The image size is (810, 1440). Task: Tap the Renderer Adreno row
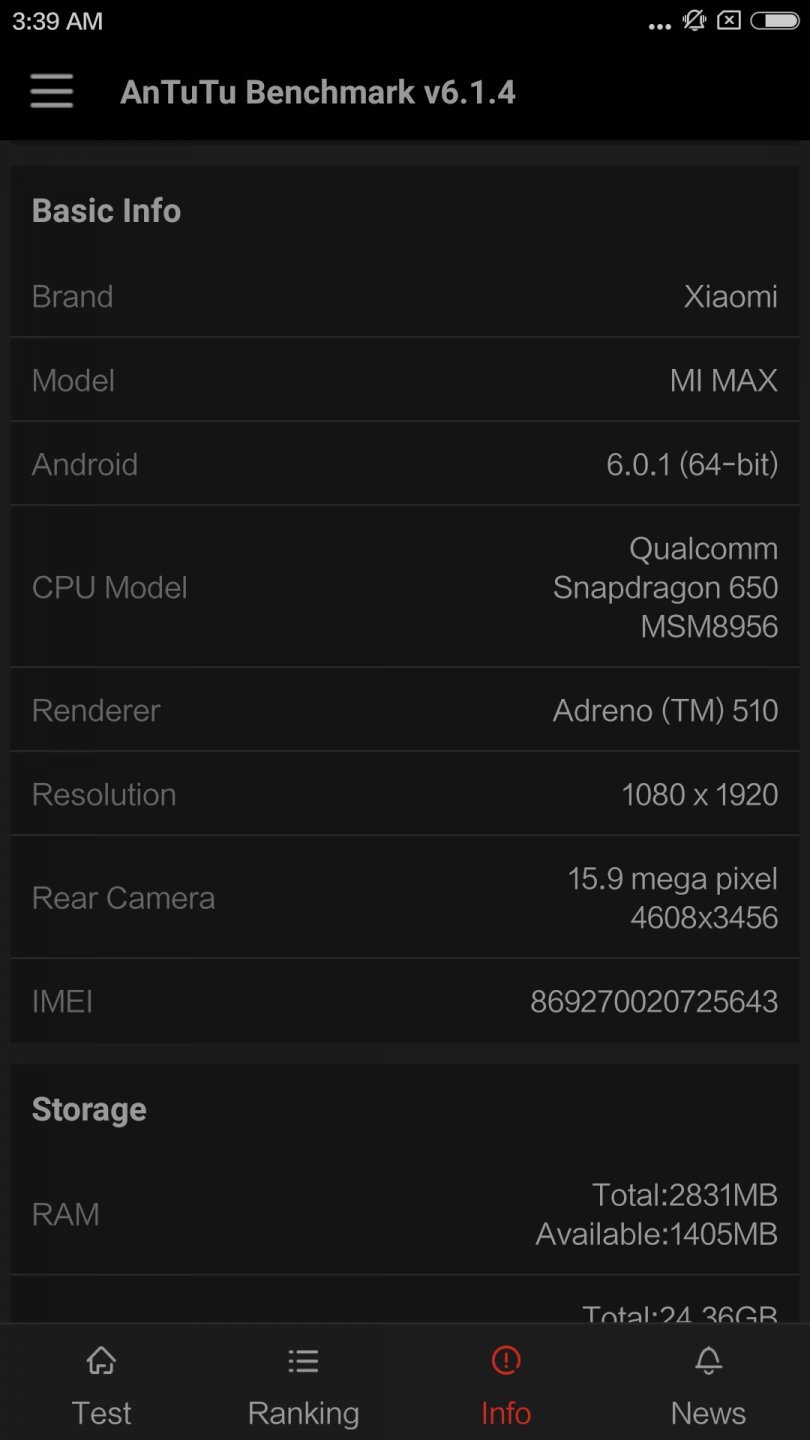pyautogui.click(x=405, y=710)
